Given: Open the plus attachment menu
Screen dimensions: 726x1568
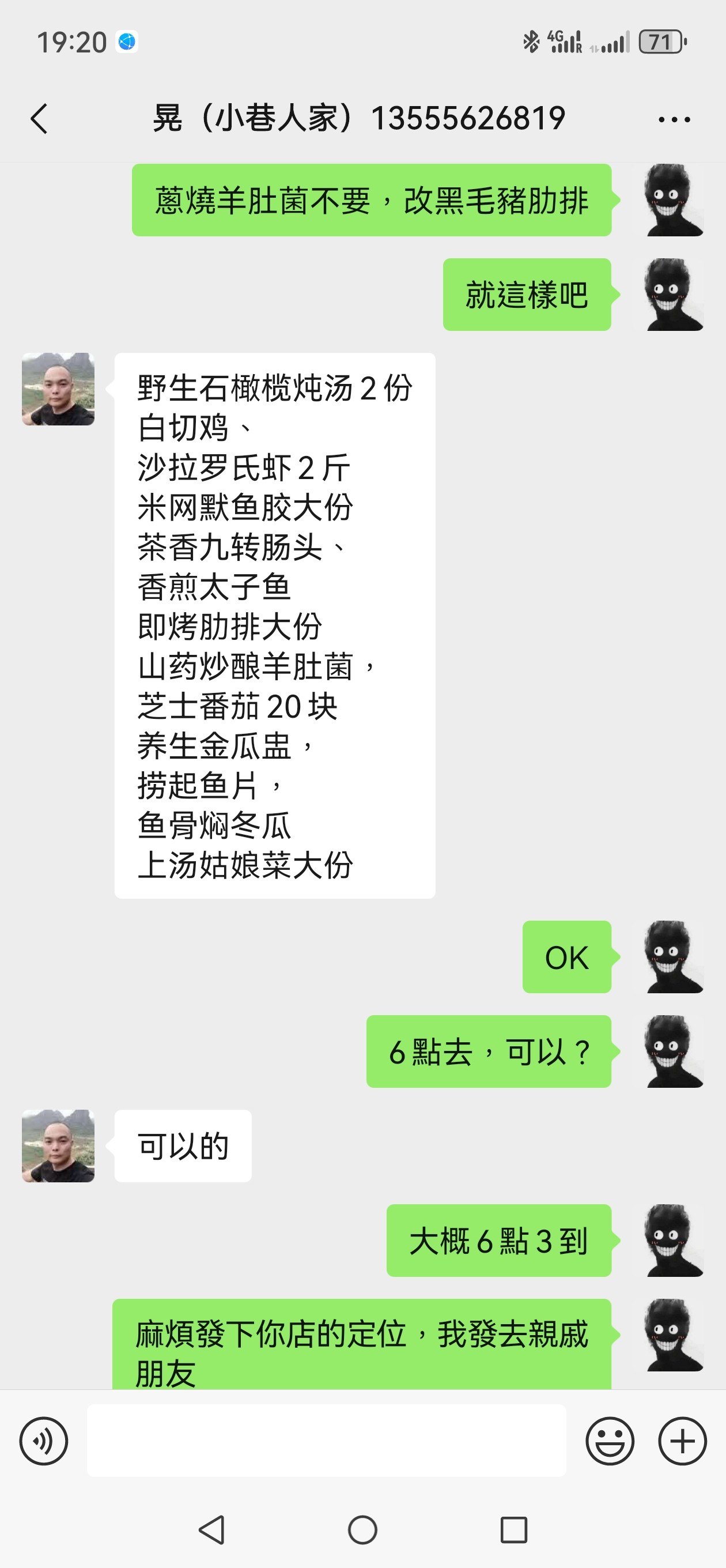Looking at the screenshot, I should pos(682,1441).
